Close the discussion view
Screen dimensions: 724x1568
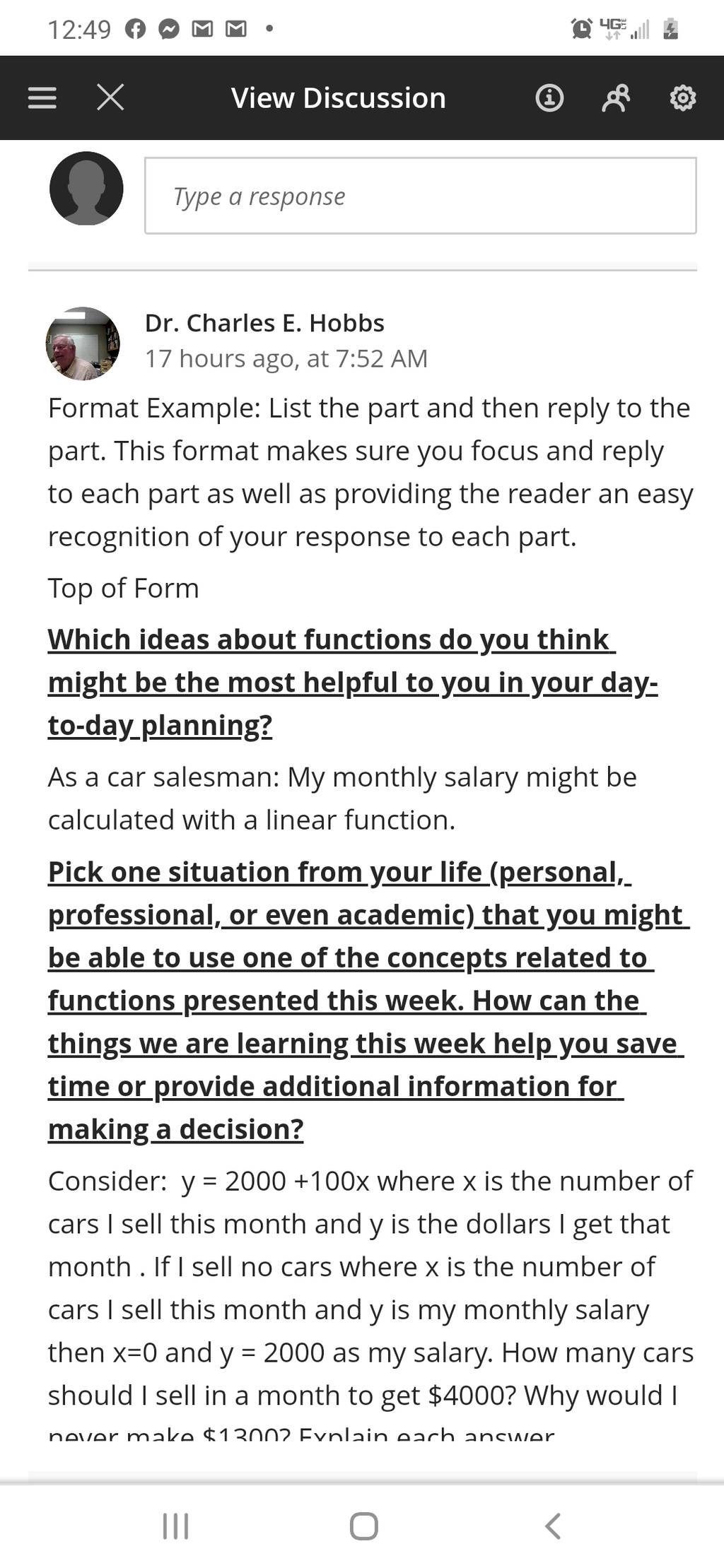point(110,98)
